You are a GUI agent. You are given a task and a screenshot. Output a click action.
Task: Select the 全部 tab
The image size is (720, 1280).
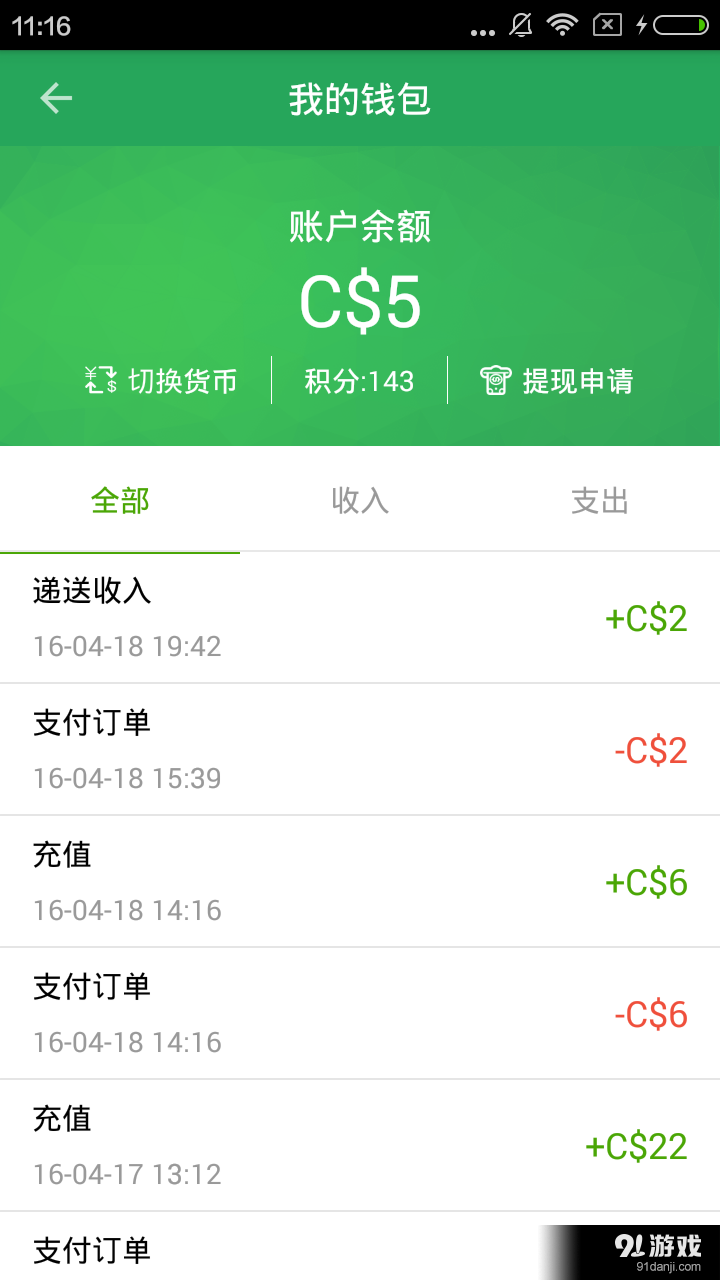tap(119, 501)
